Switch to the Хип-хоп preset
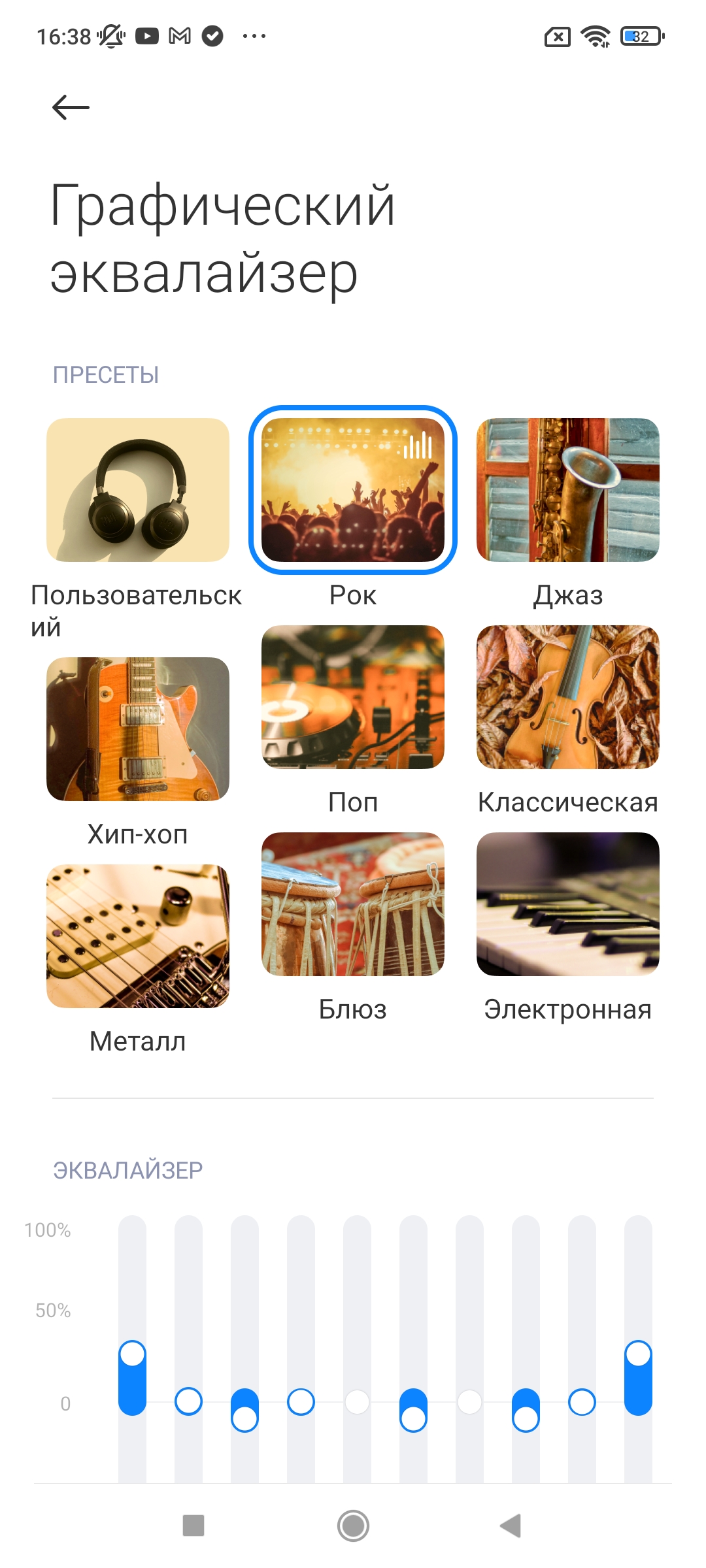Screen dimensions: 706x1568 tap(138, 729)
